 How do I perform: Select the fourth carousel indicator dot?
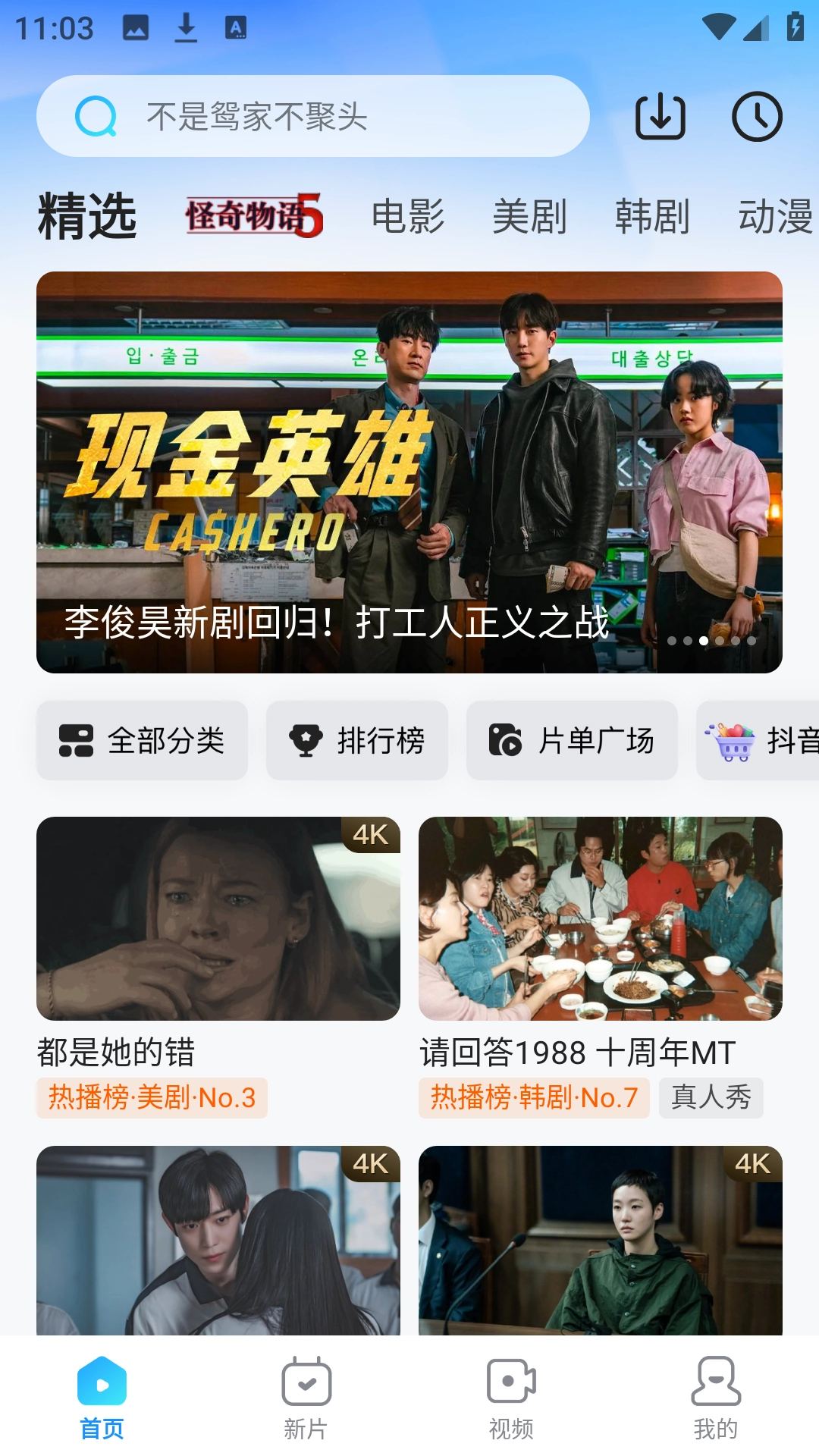[720, 642]
